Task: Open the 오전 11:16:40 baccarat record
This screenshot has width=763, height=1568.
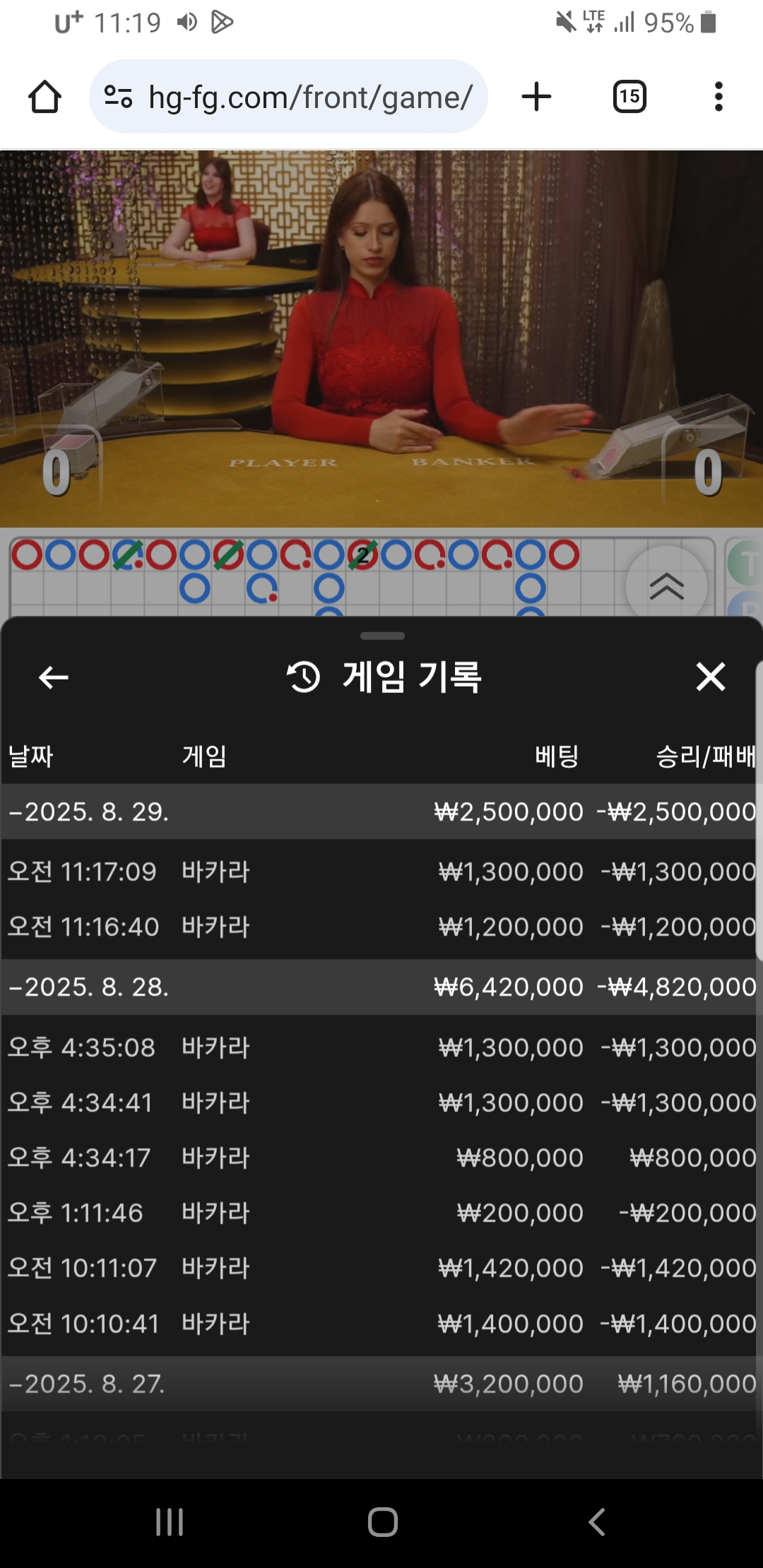Action: pyautogui.click(x=381, y=927)
